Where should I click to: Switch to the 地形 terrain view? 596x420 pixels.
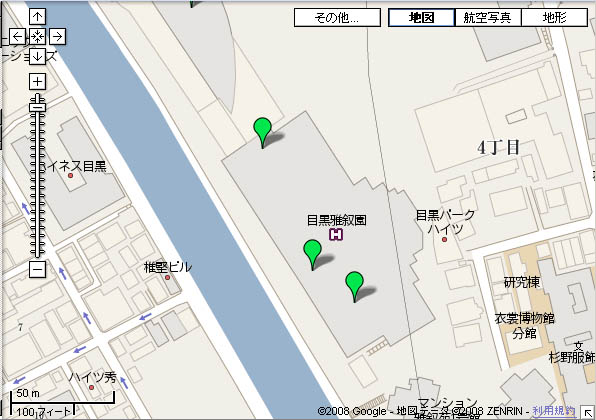(555, 17)
